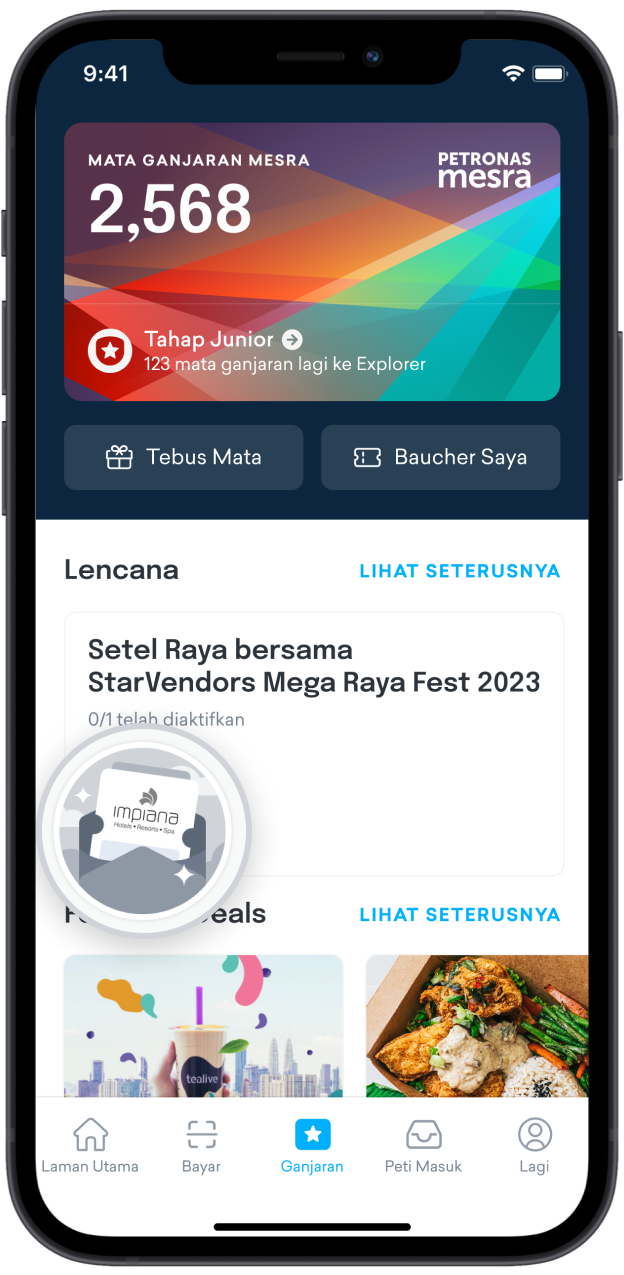The height and width of the screenshot is (1275, 624).
Task: Select the Ganjaran tab
Action: [x=312, y=1146]
